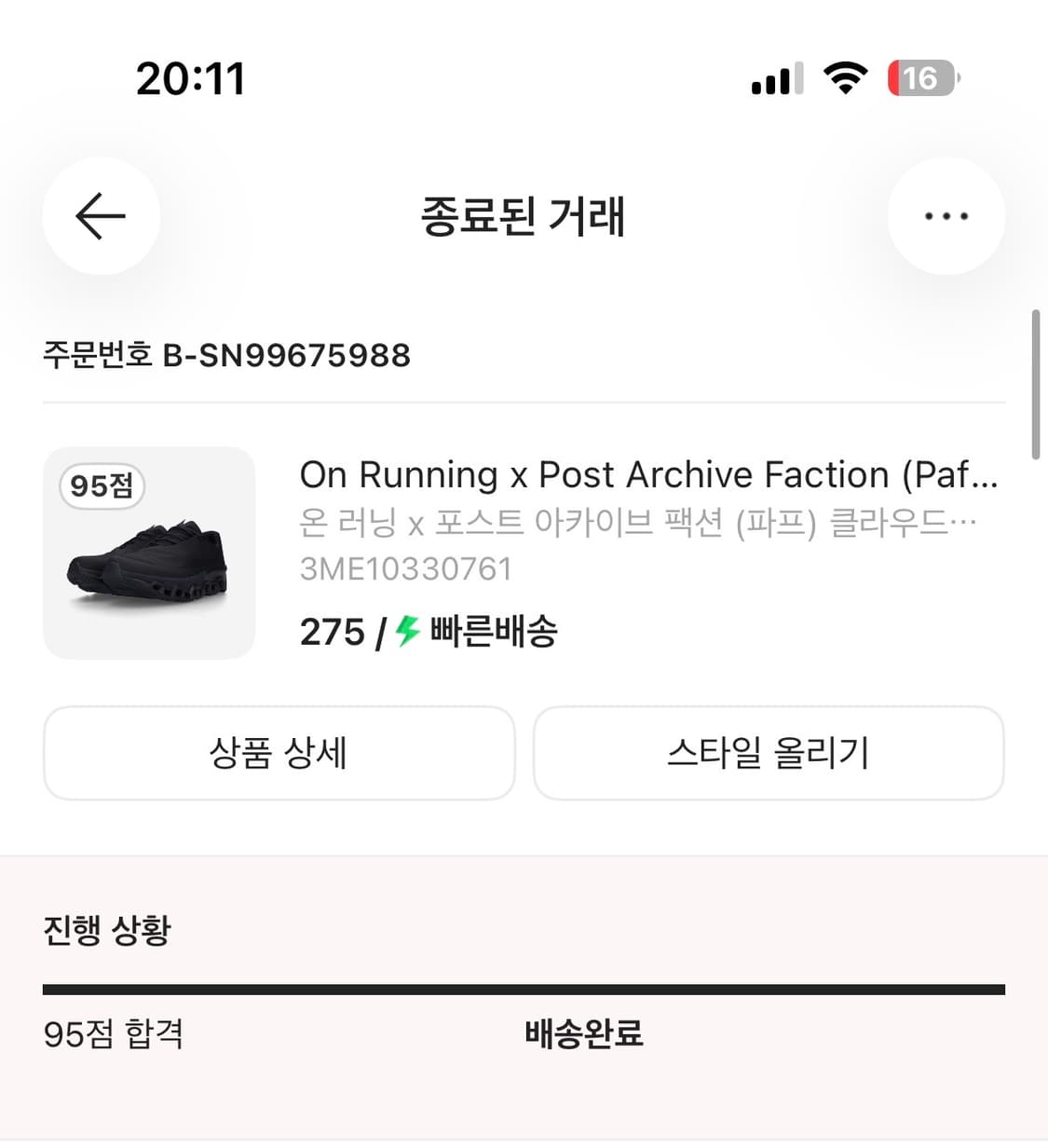Tap the cellular signal bars icon

coord(776,78)
